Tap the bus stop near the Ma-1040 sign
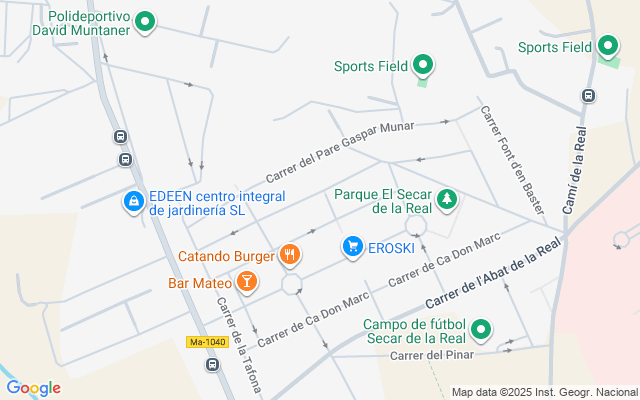The image size is (640, 400). (x=212, y=365)
